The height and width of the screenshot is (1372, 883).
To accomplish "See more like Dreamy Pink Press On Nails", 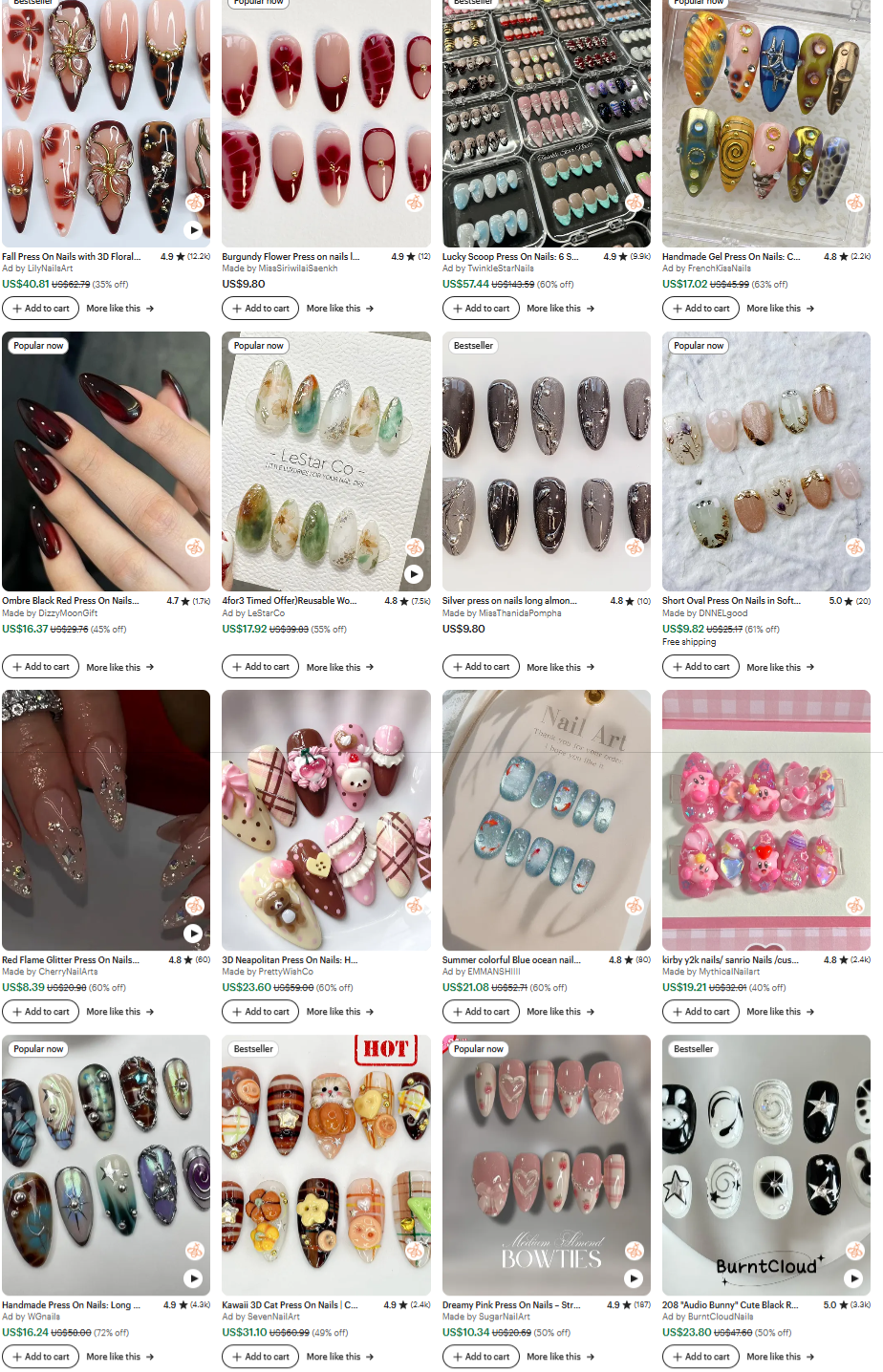I will [560, 1357].
